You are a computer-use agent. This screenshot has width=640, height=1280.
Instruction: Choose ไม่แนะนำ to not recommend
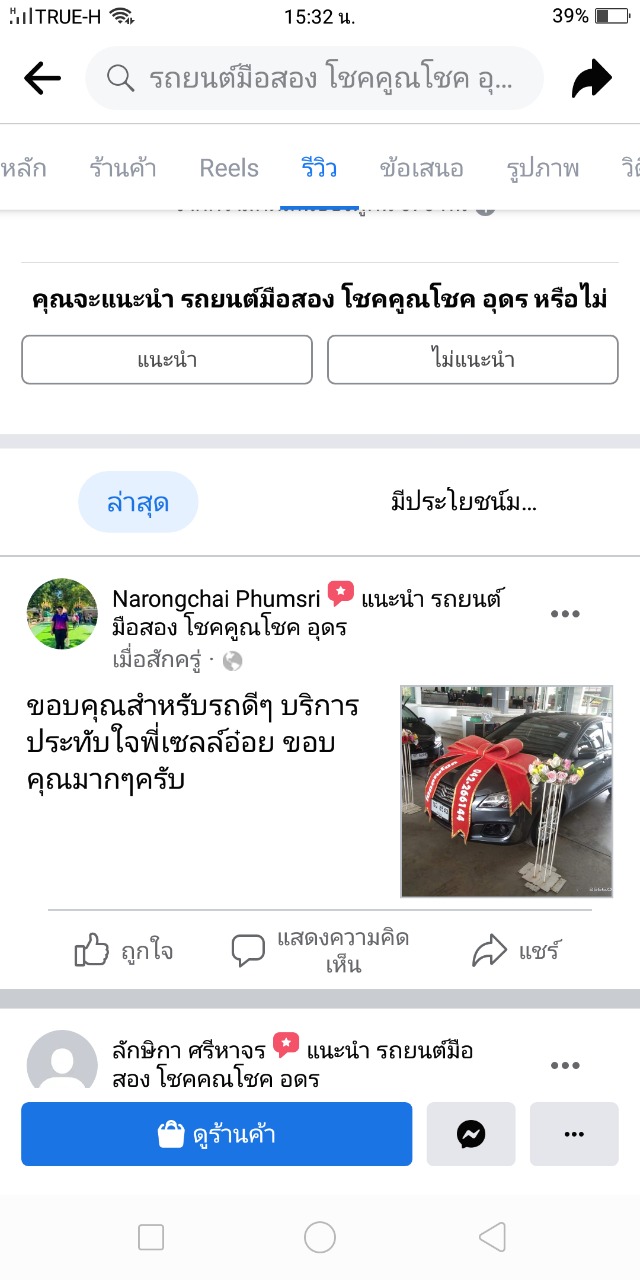click(x=472, y=359)
